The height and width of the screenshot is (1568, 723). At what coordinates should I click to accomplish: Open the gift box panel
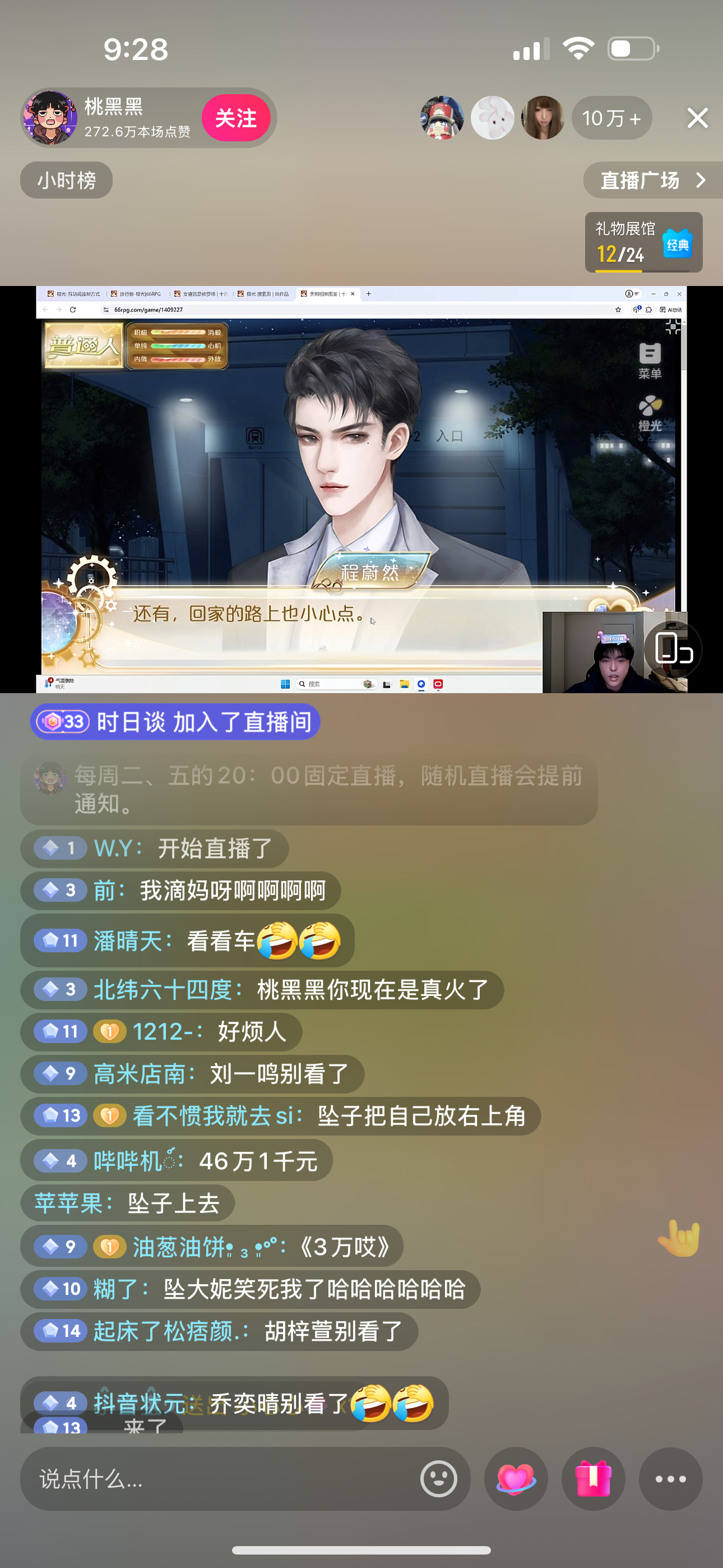coord(593,1478)
